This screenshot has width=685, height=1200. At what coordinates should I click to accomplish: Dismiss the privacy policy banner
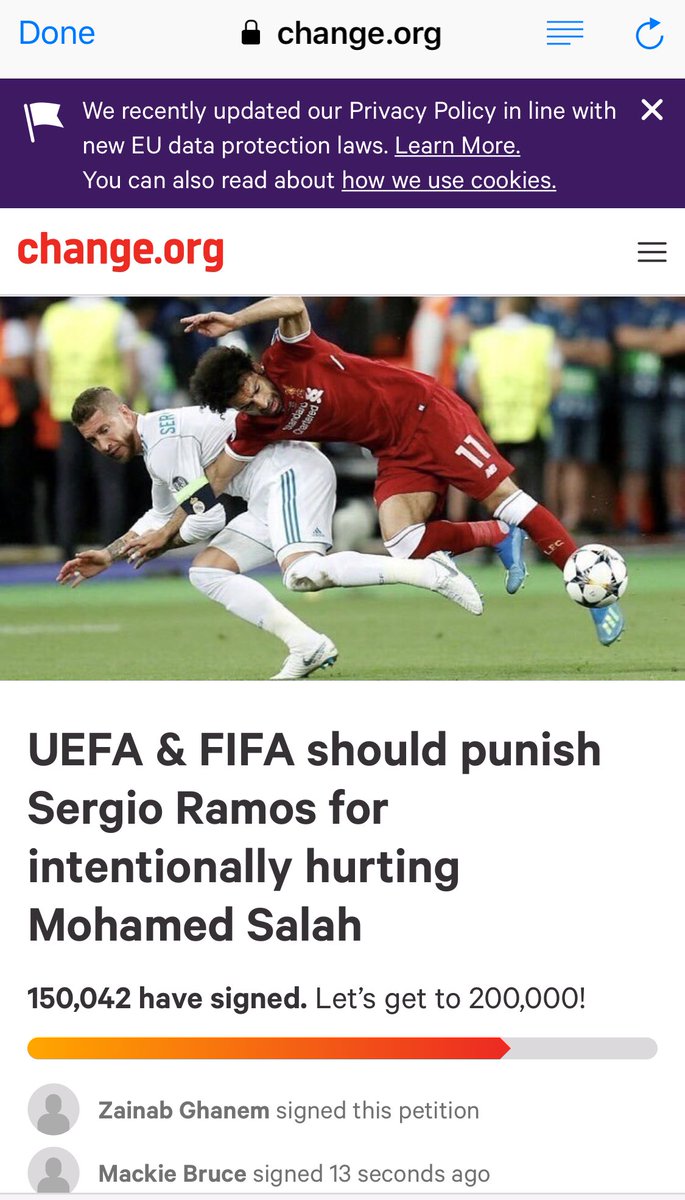(652, 110)
